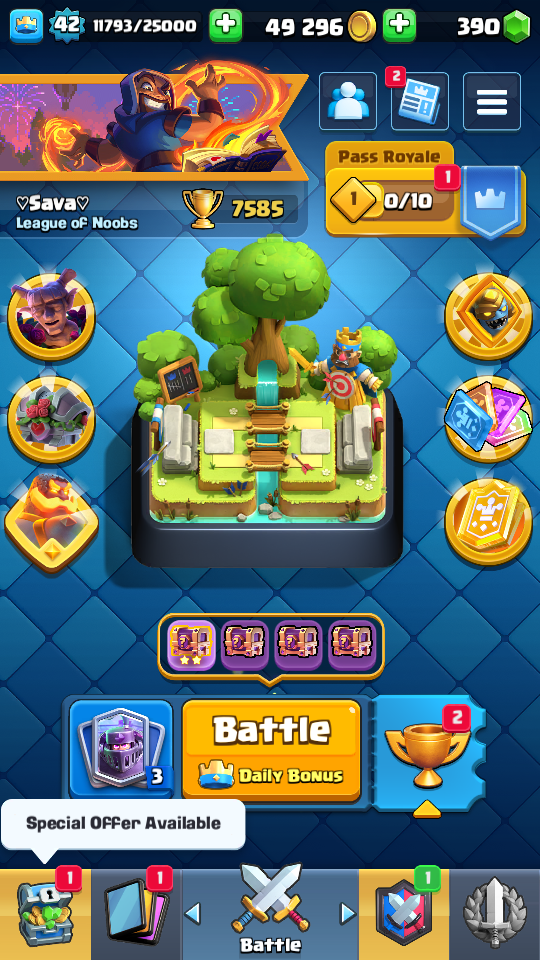
Task: Tap the green plus next to experience points
Action: click(x=225, y=26)
